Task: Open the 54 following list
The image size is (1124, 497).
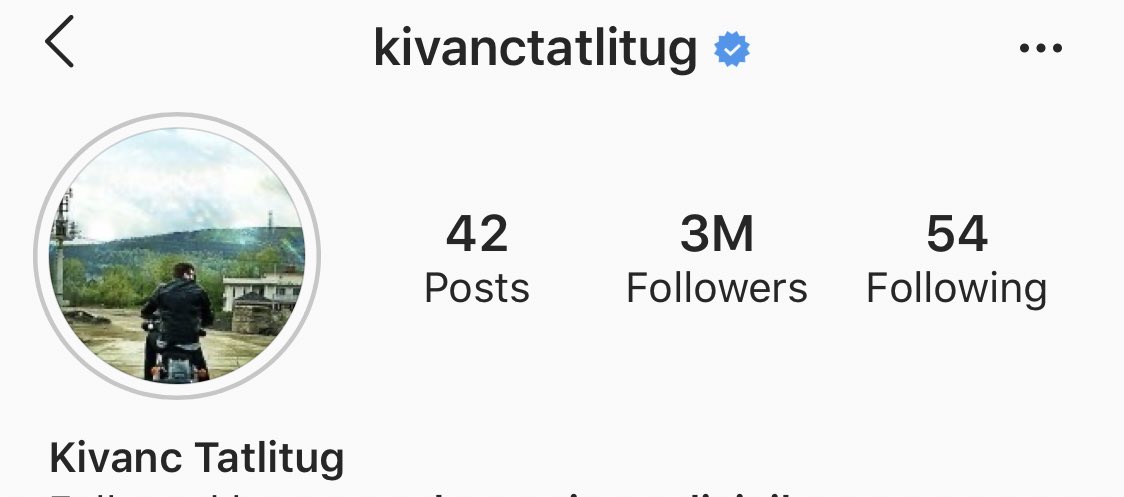Action: pos(956,260)
